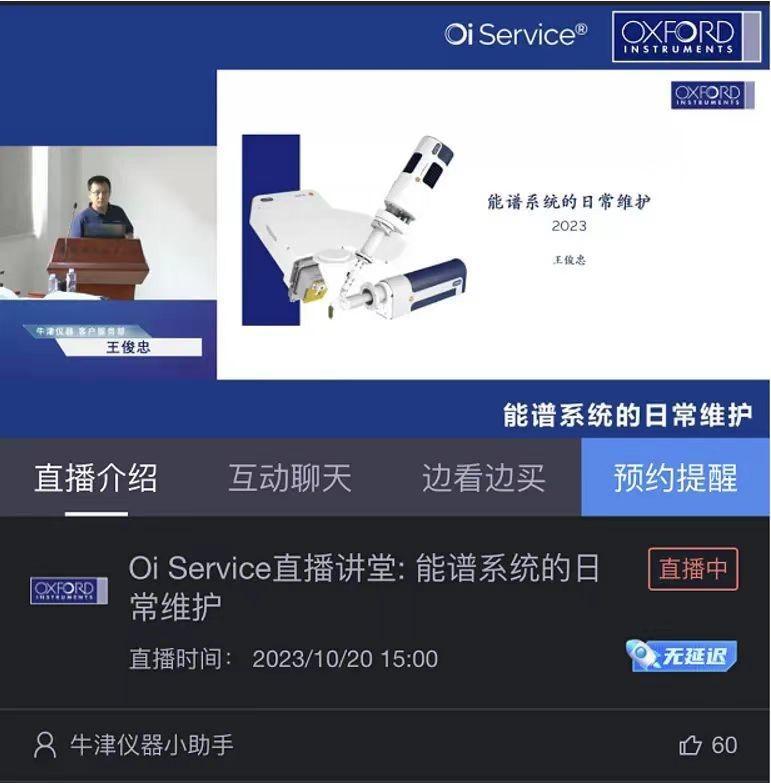The height and width of the screenshot is (783, 771).
Task: Like the live stream with thumbs-up icon
Action: coord(691,745)
